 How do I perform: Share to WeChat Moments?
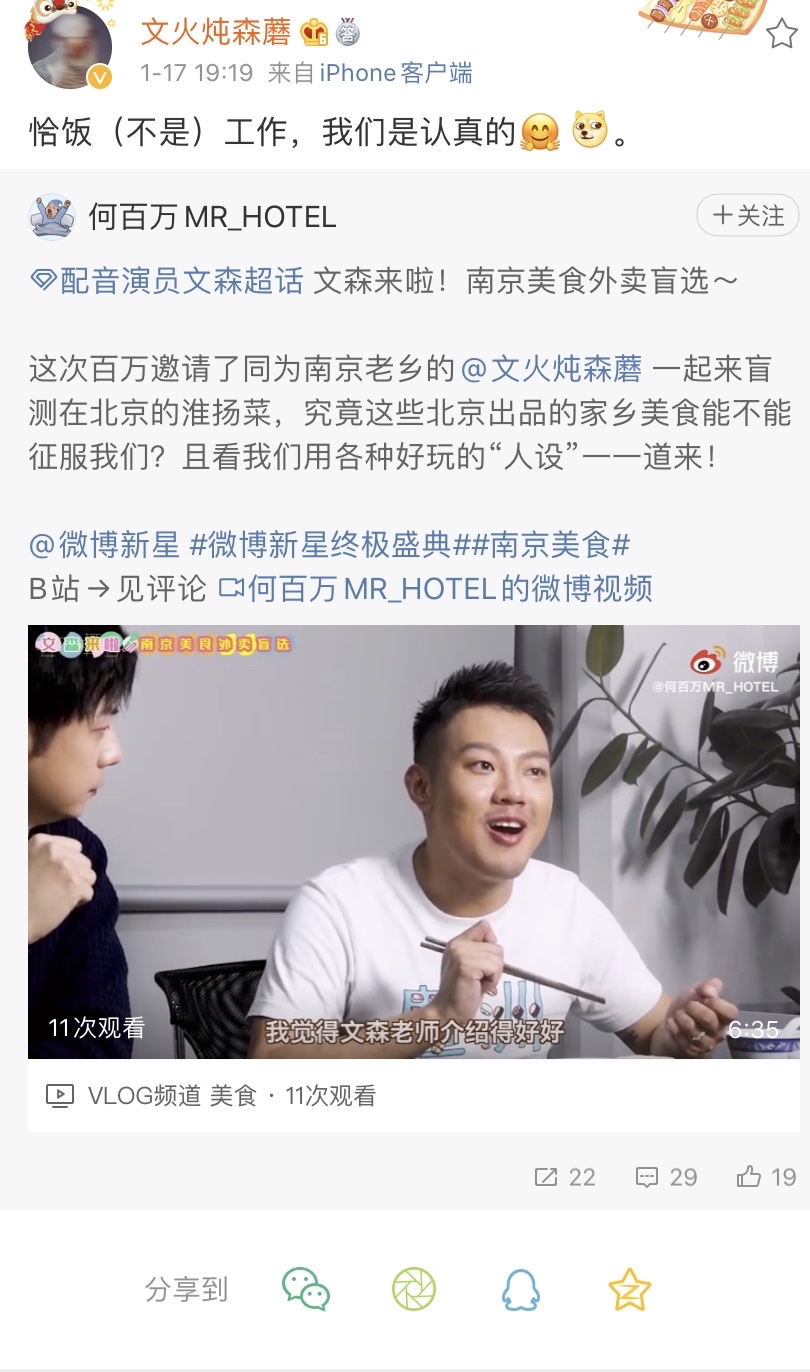pyautogui.click(x=413, y=1289)
